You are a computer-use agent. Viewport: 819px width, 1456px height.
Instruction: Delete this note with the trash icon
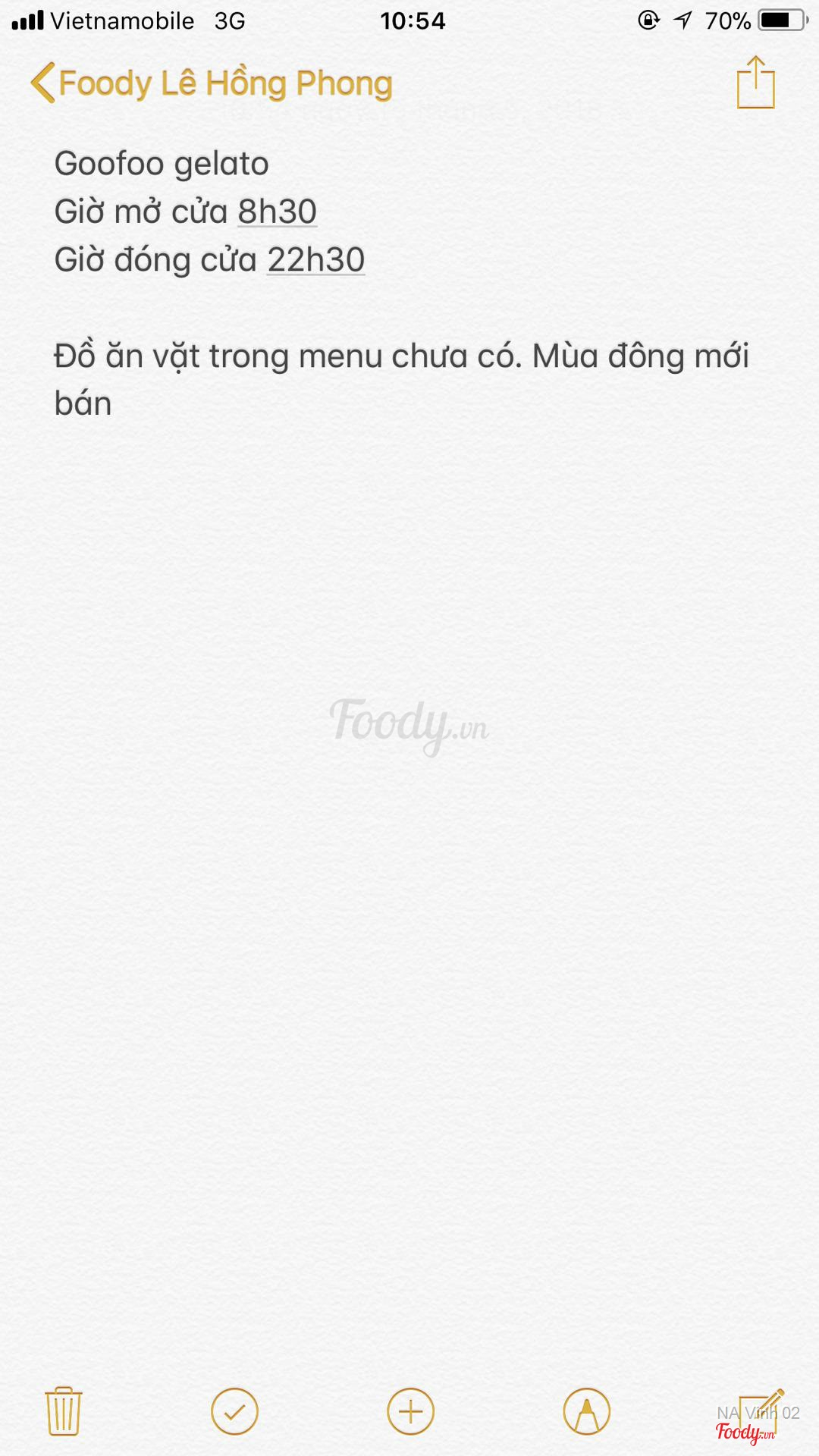pos(64,1411)
